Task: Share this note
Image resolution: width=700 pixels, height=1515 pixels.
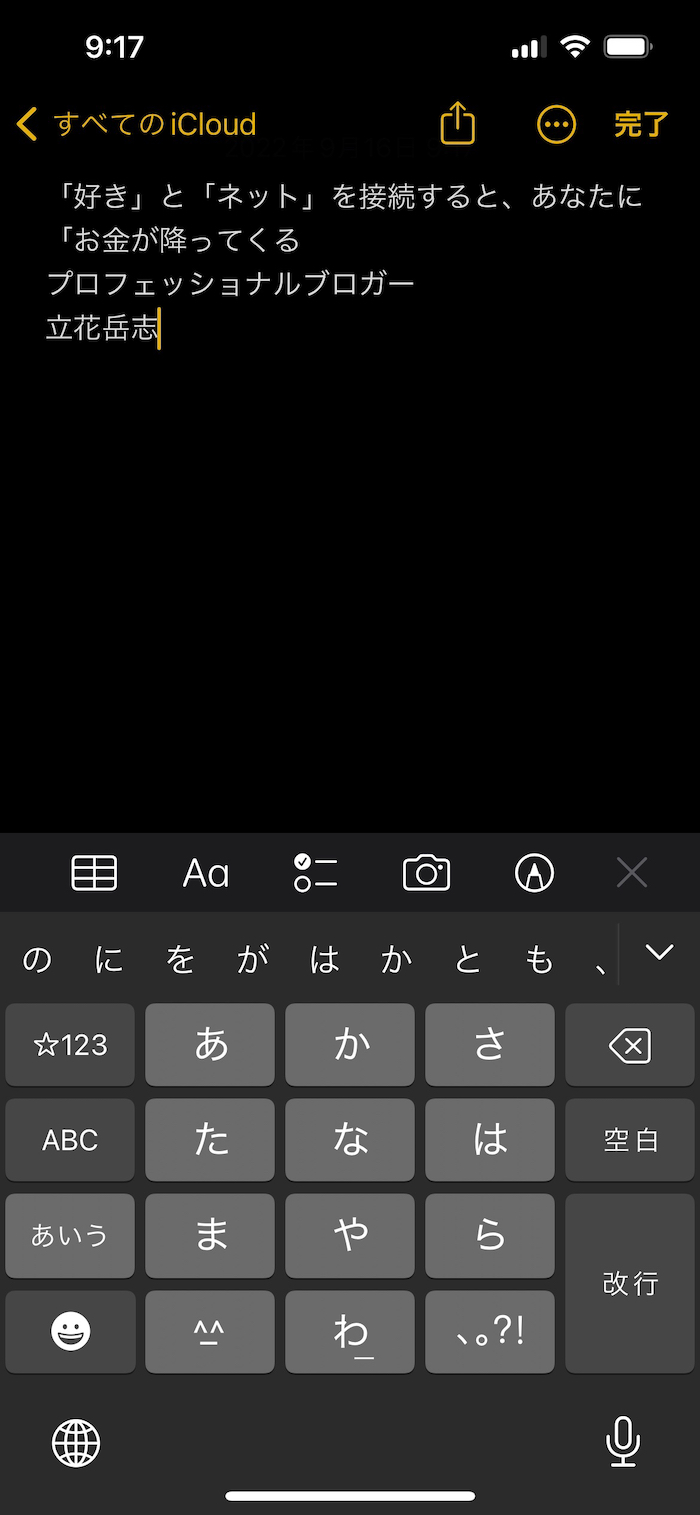Action: (x=457, y=125)
